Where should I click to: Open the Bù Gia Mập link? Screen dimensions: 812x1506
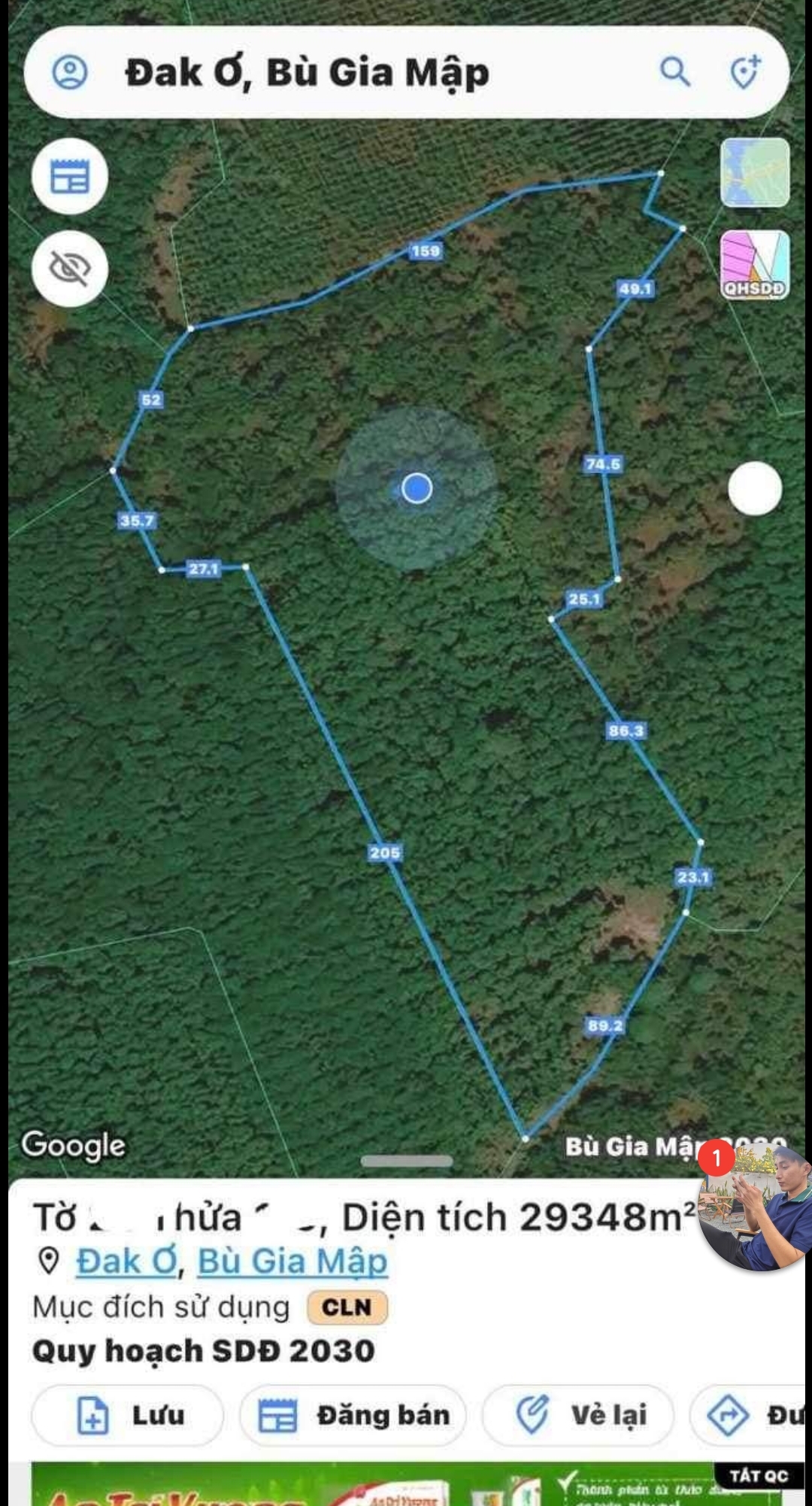pos(292,1262)
